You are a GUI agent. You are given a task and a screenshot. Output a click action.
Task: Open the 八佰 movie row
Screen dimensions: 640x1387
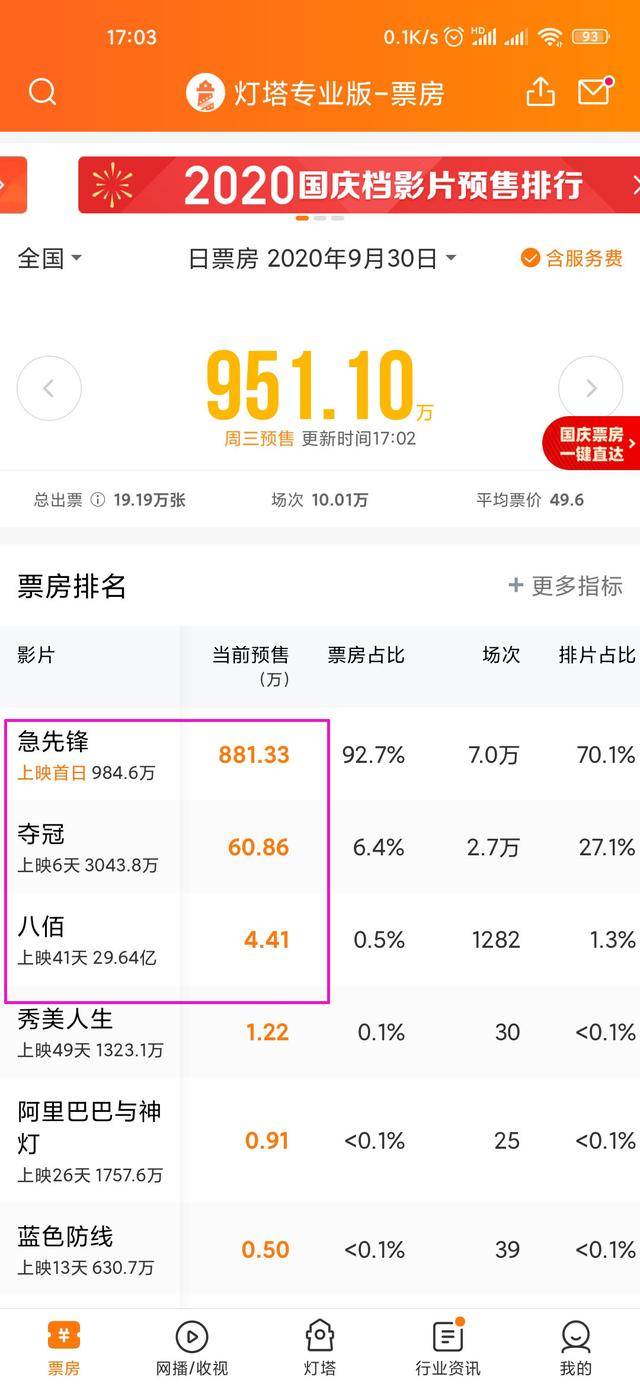320,939
